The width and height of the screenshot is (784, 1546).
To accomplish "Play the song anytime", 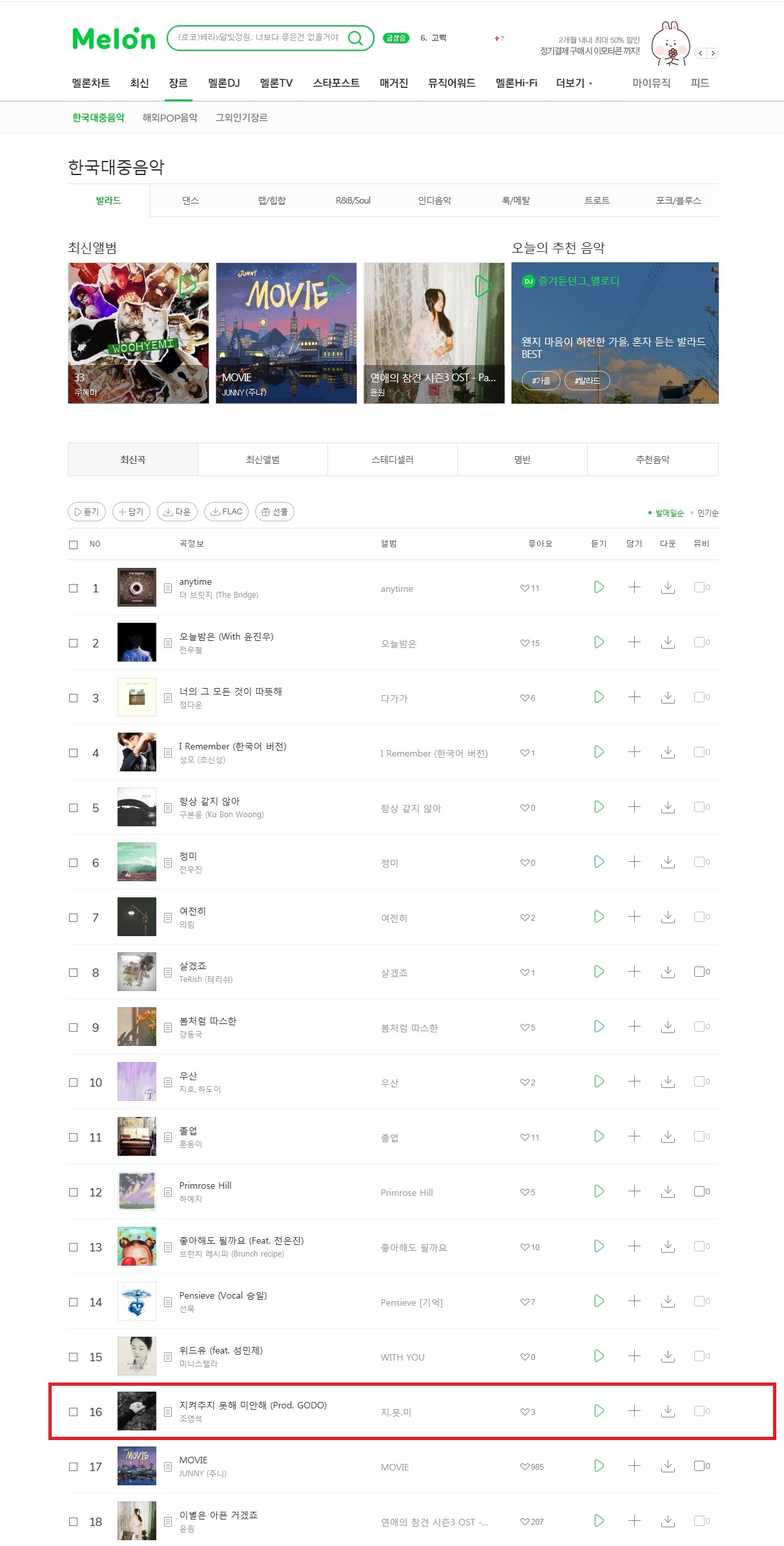I will click(x=599, y=587).
